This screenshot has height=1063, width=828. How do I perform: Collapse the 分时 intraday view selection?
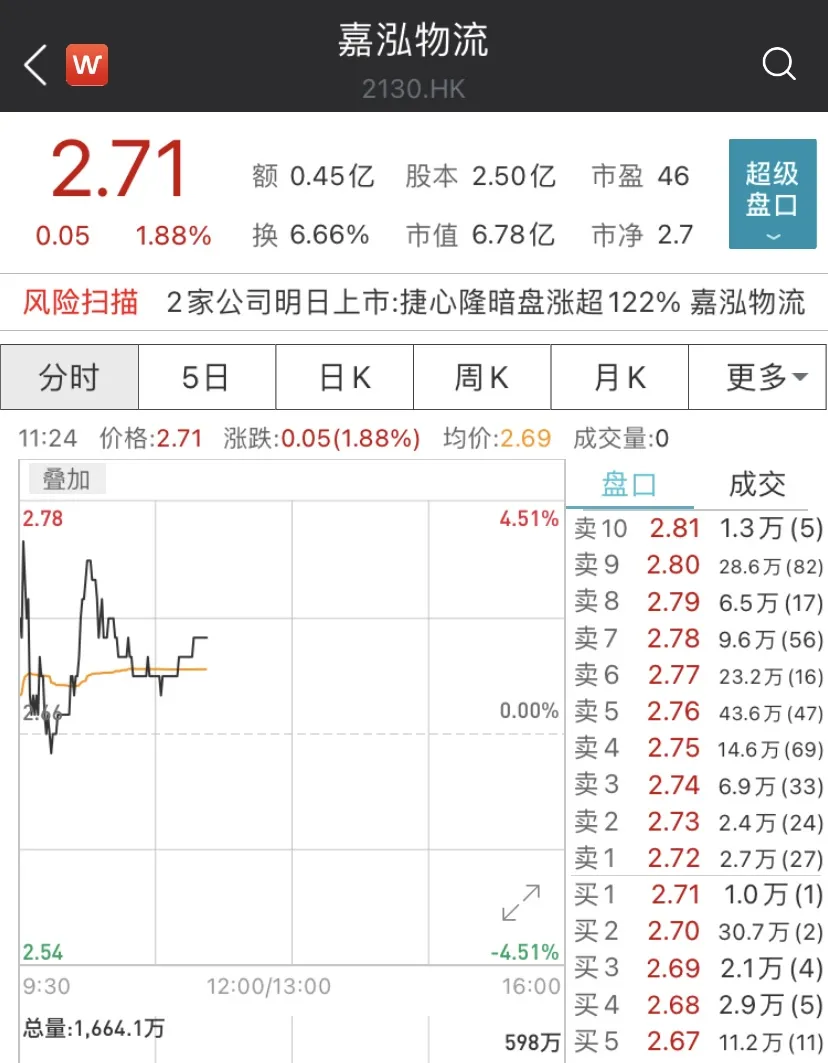pos(69,377)
